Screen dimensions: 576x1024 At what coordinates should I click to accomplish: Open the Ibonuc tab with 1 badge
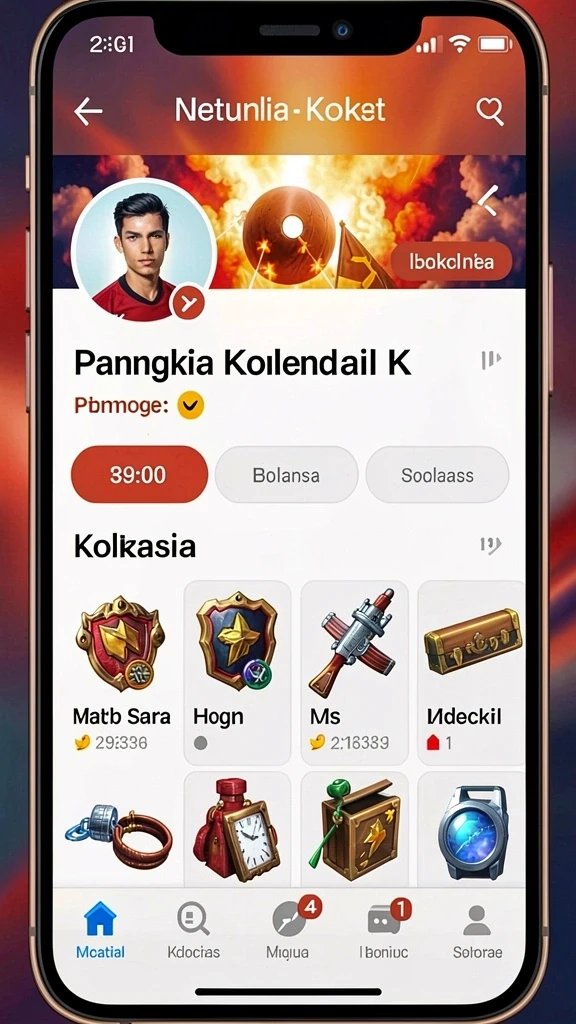384,930
